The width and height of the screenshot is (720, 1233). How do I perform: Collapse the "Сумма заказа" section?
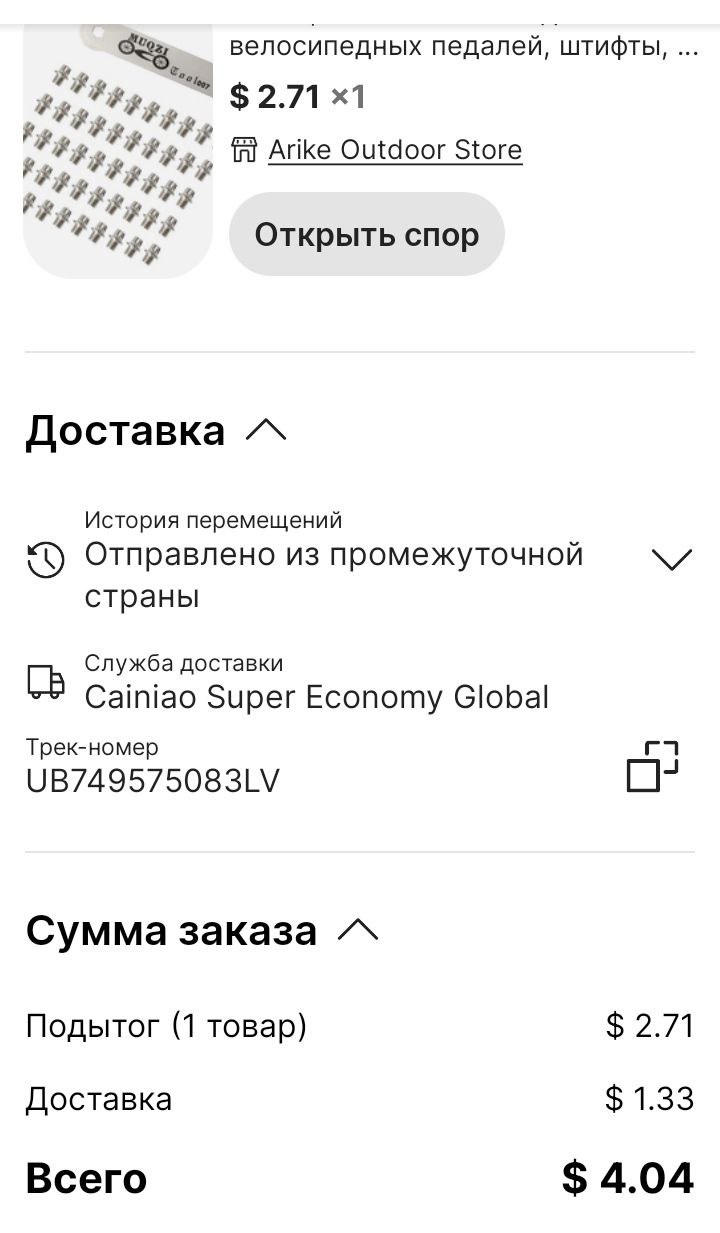(x=358, y=931)
